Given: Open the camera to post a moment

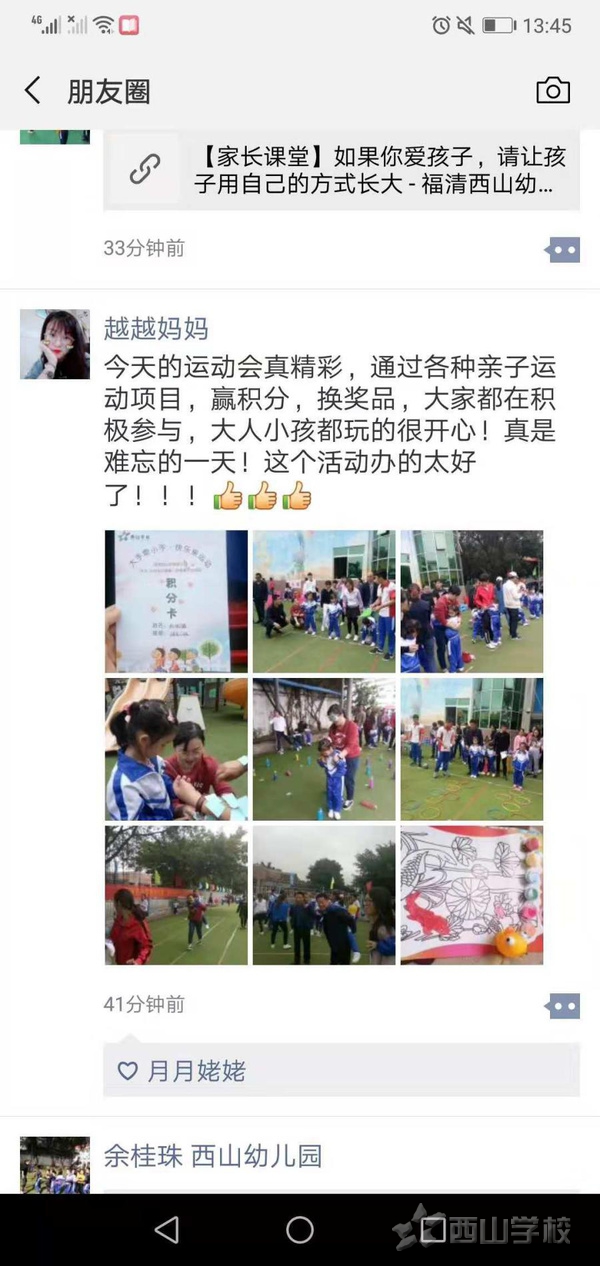Looking at the screenshot, I should click(x=553, y=91).
